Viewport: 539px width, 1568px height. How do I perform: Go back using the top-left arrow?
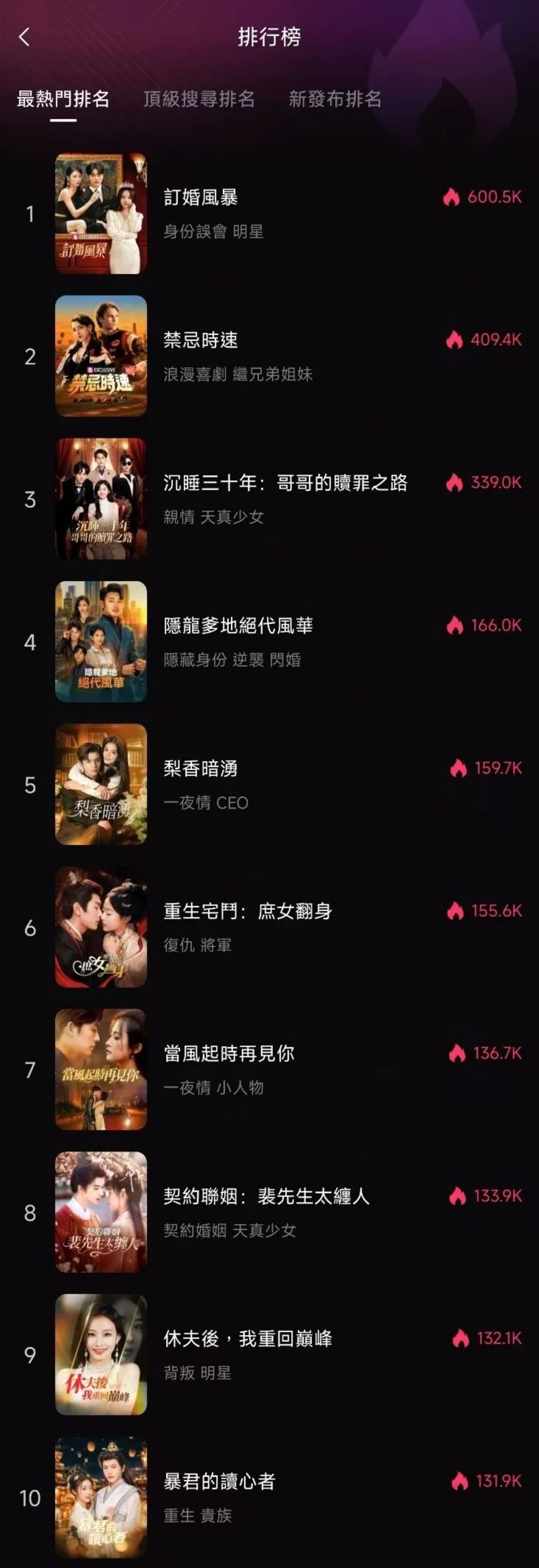pos(24,37)
